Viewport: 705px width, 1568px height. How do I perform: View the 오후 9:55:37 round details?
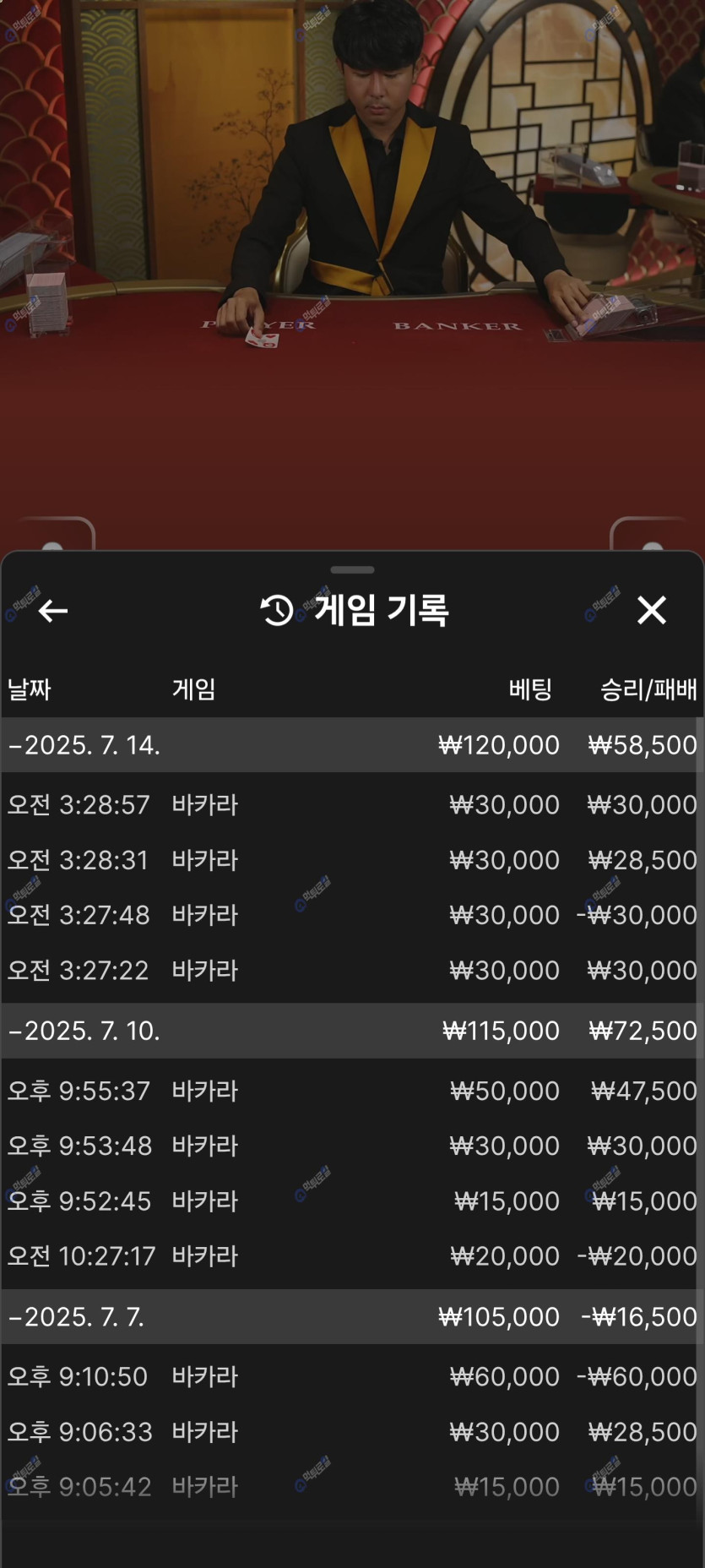point(352,1091)
